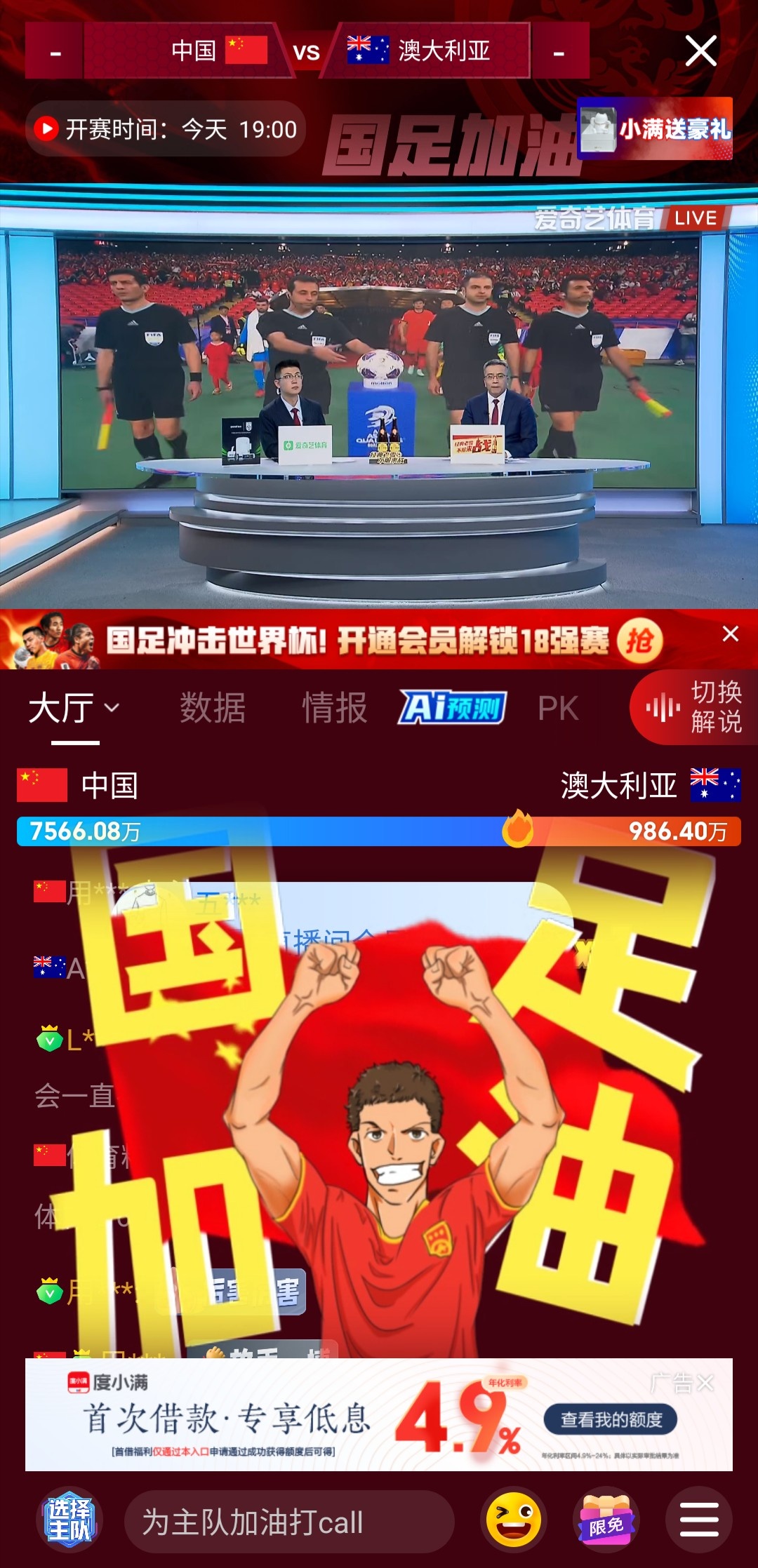This screenshot has width=758, height=1568.
Task: Switch to the 情报 tab
Action: [x=334, y=708]
